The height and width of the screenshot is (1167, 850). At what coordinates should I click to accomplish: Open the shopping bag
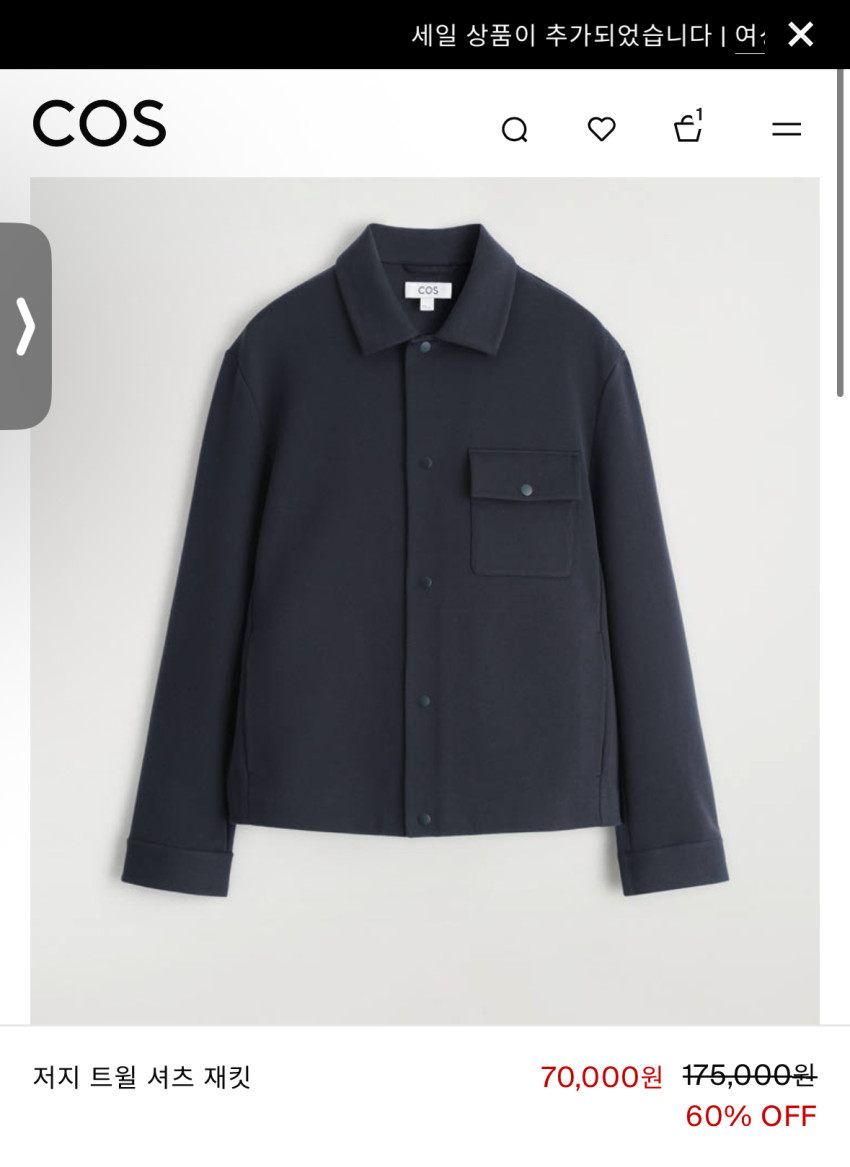click(688, 128)
